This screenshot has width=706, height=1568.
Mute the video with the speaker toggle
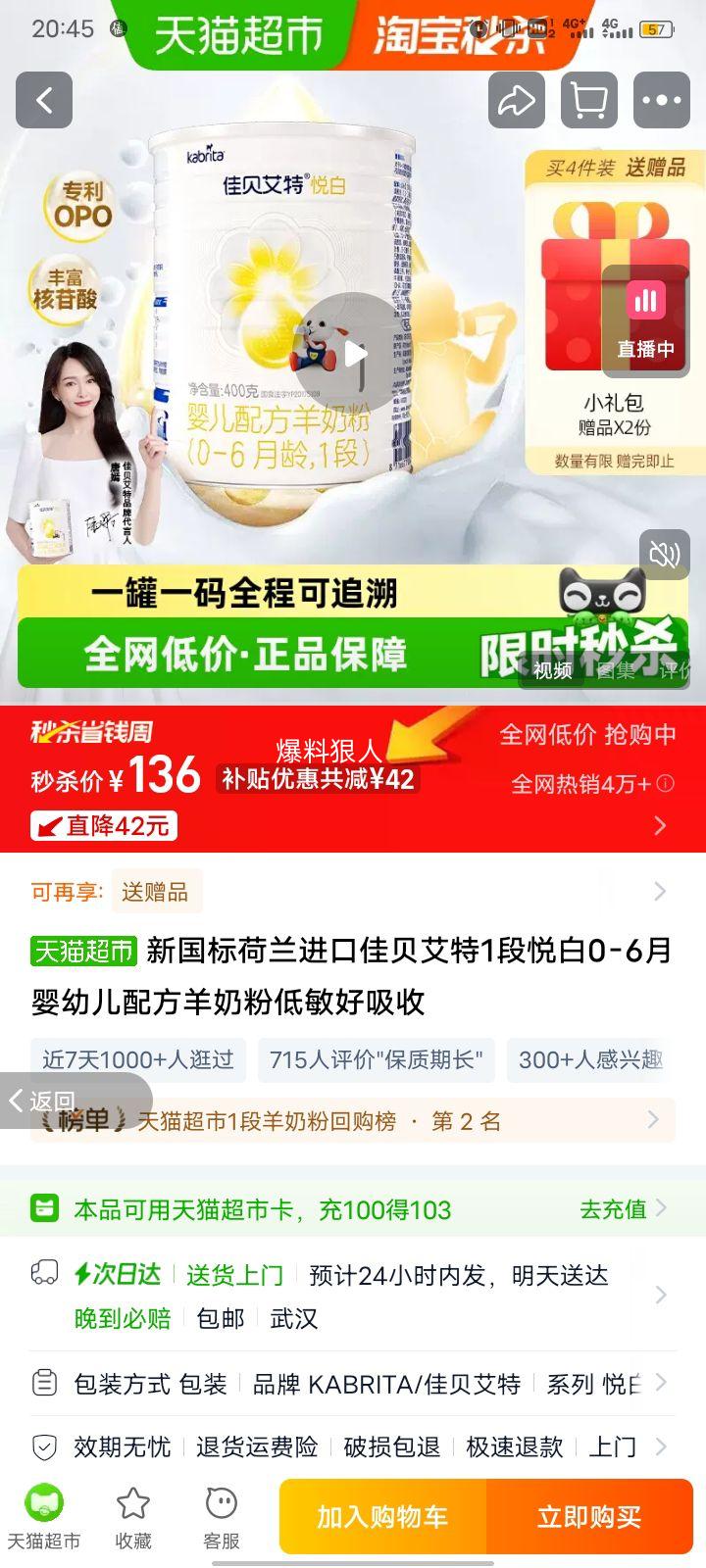point(664,555)
